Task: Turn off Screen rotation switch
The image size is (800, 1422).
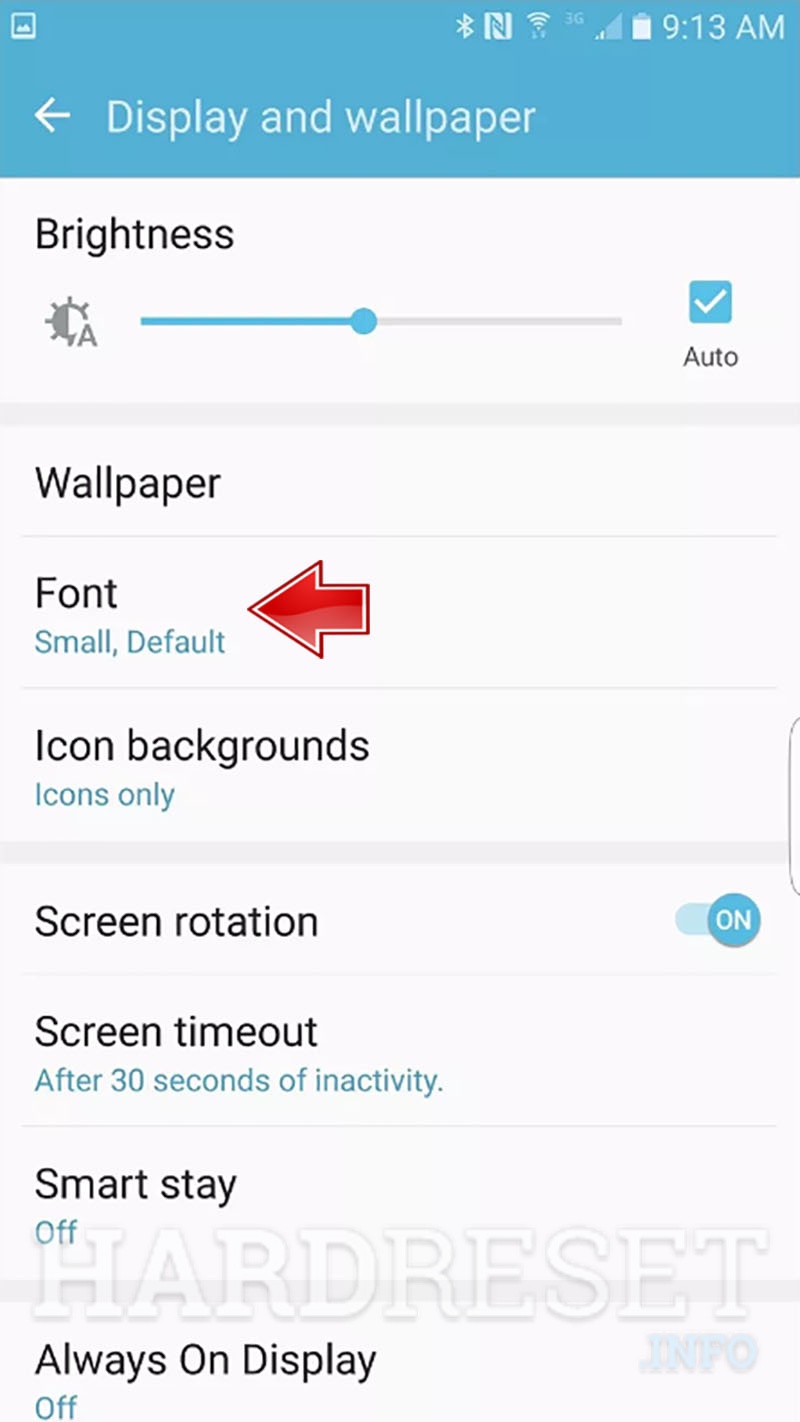Action: coord(718,920)
